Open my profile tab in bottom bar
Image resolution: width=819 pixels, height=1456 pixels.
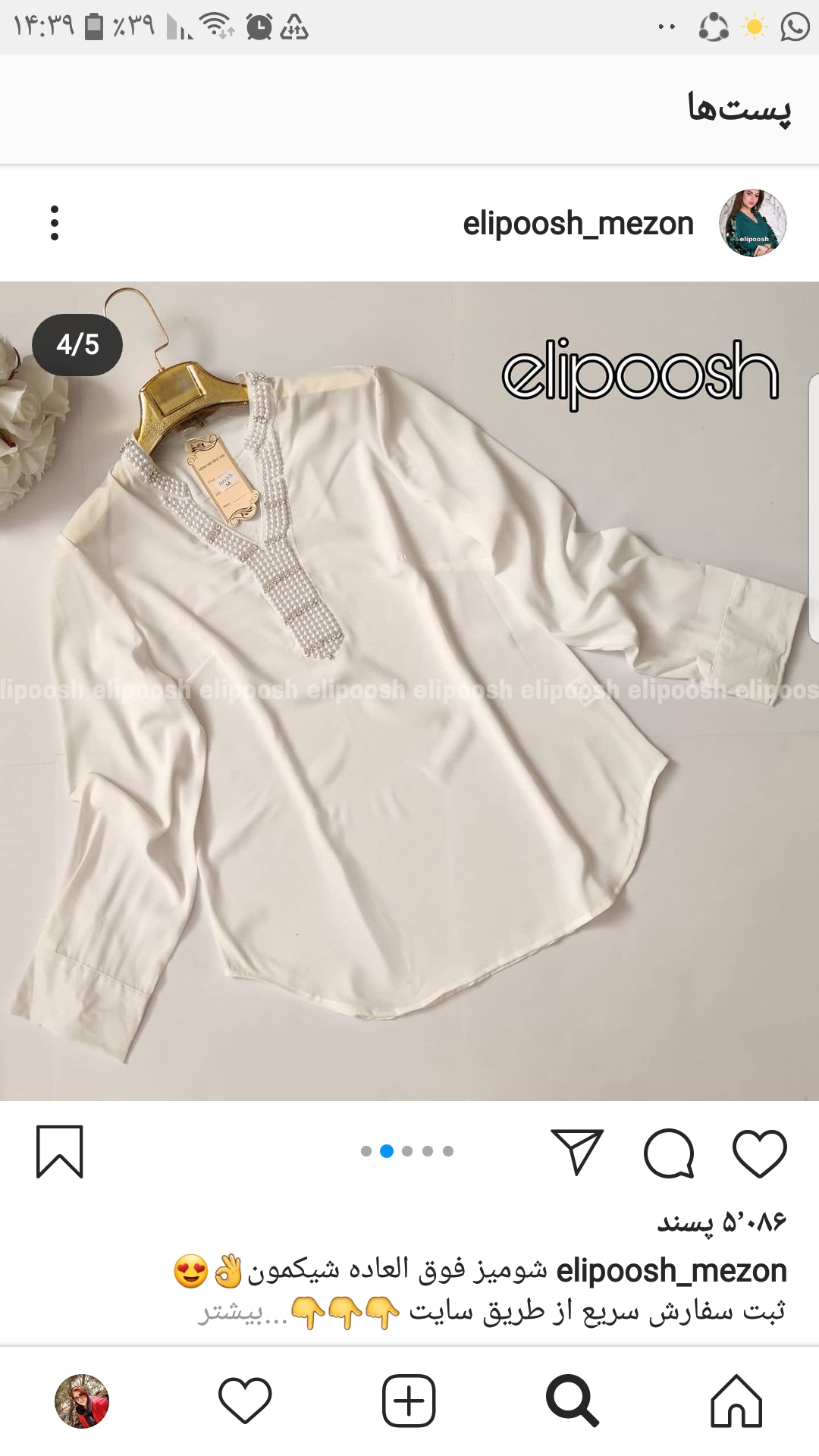coord(82,1401)
